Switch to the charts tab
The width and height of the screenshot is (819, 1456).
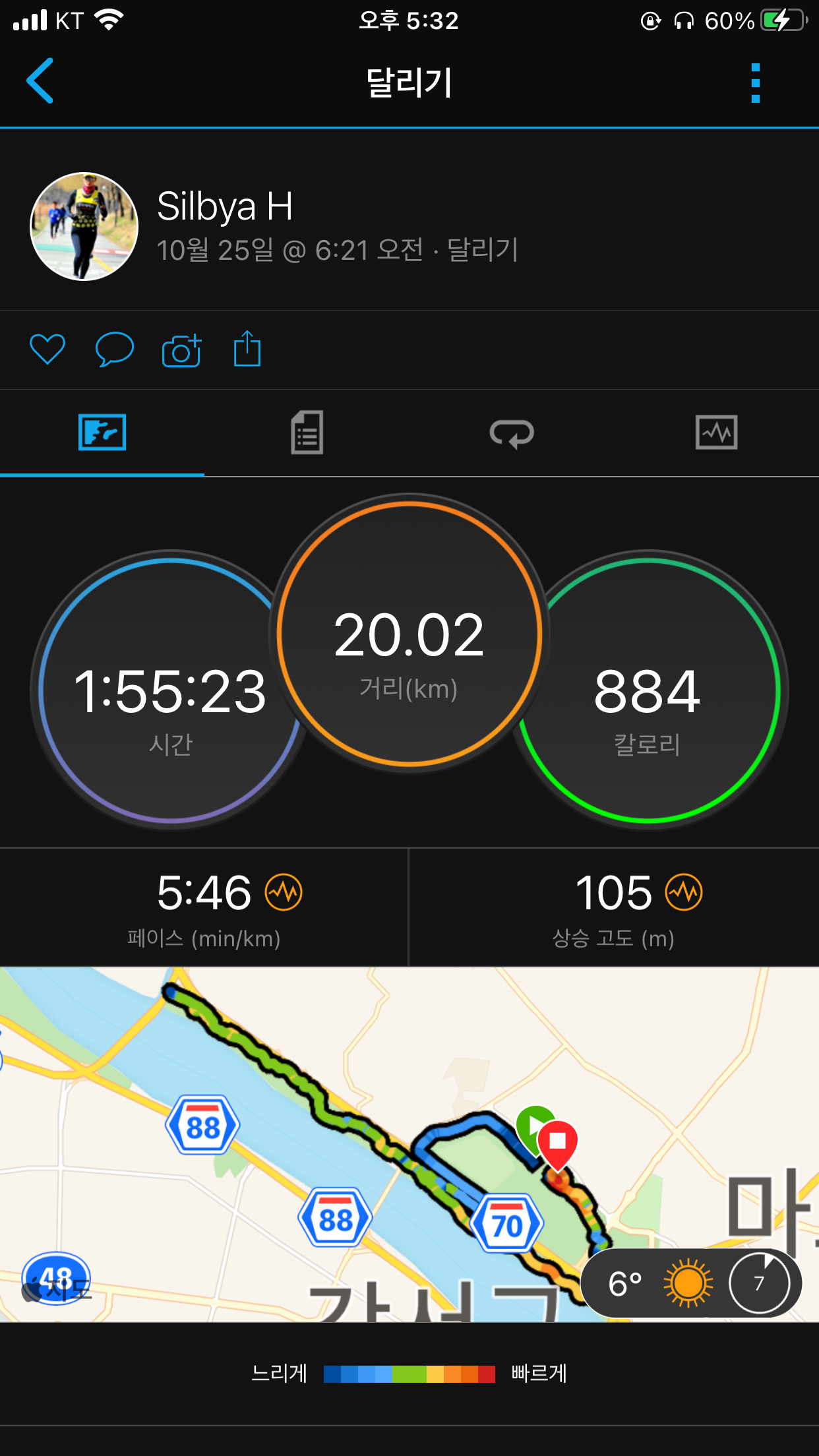pos(716,433)
